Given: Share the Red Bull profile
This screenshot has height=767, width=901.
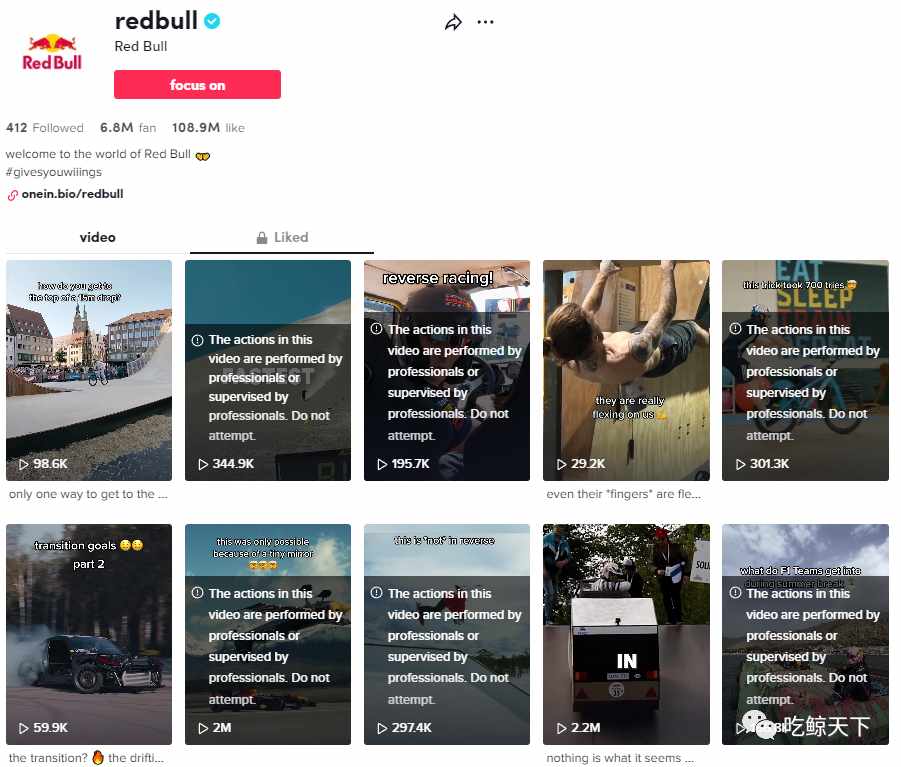Looking at the screenshot, I should click(x=453, y=22).
